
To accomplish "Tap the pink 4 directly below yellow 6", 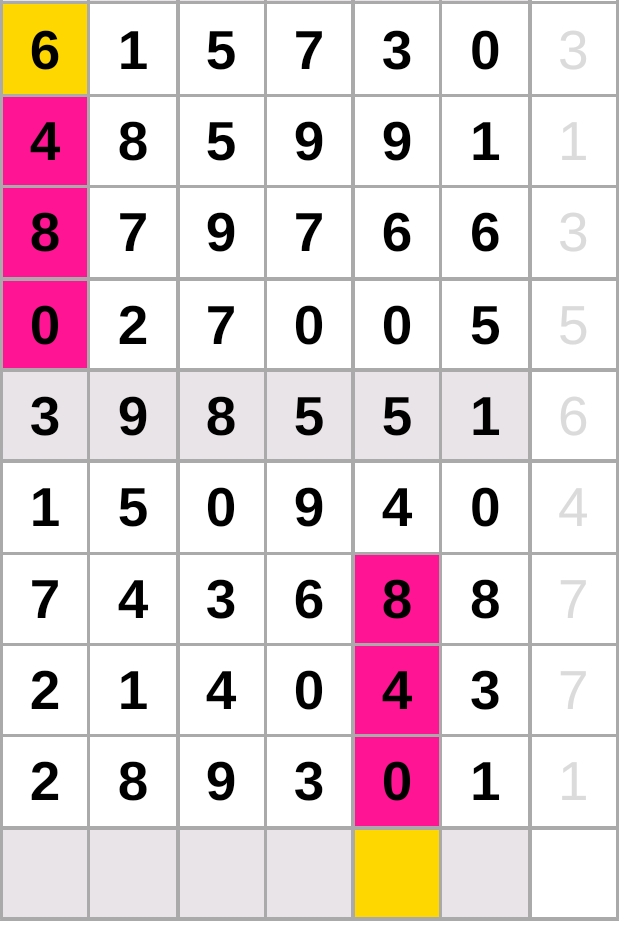I will [44, 141].
